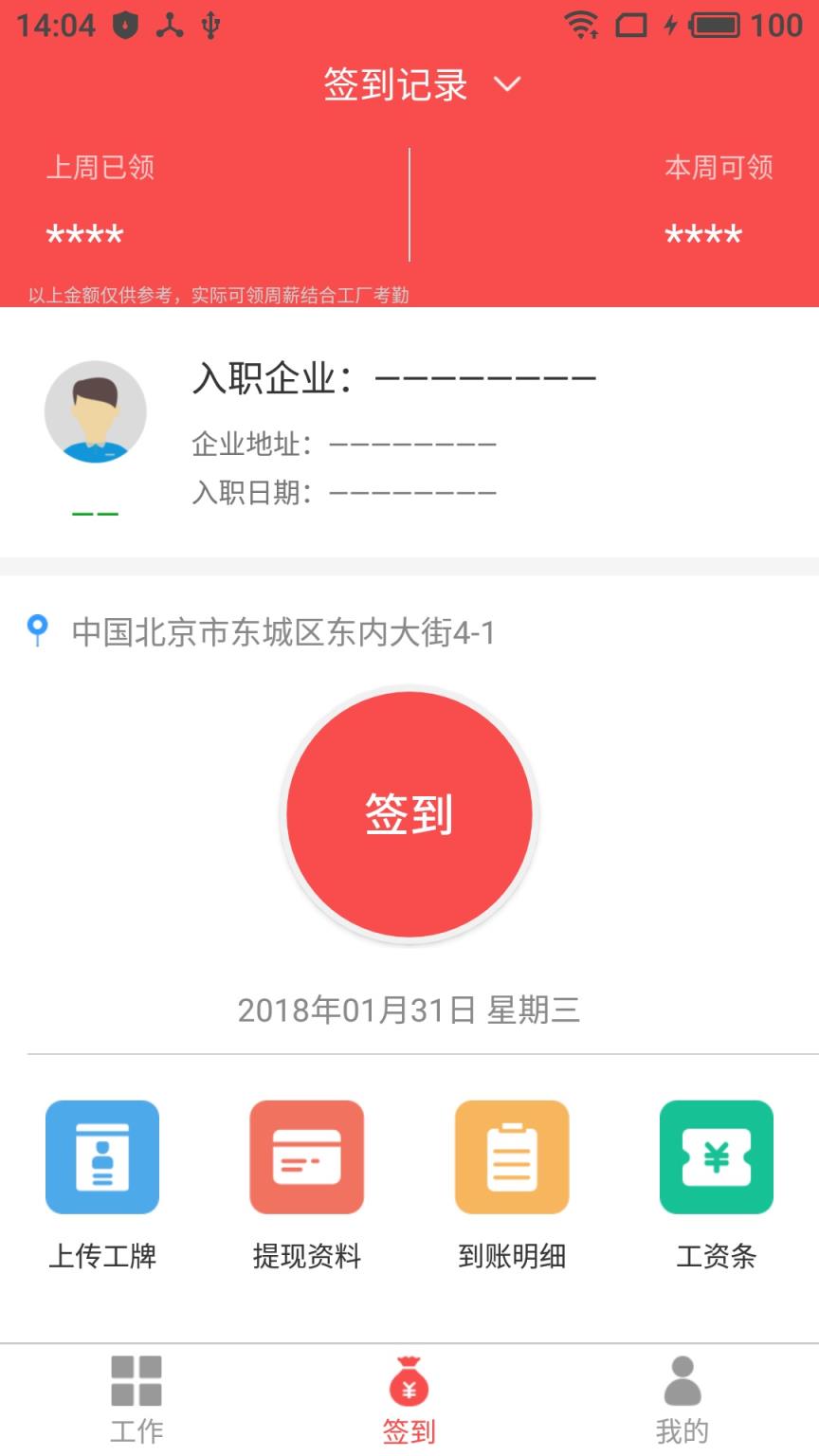Click the blue location pin icon
This screenshot has height=1456, width=819.
(37, 628)
